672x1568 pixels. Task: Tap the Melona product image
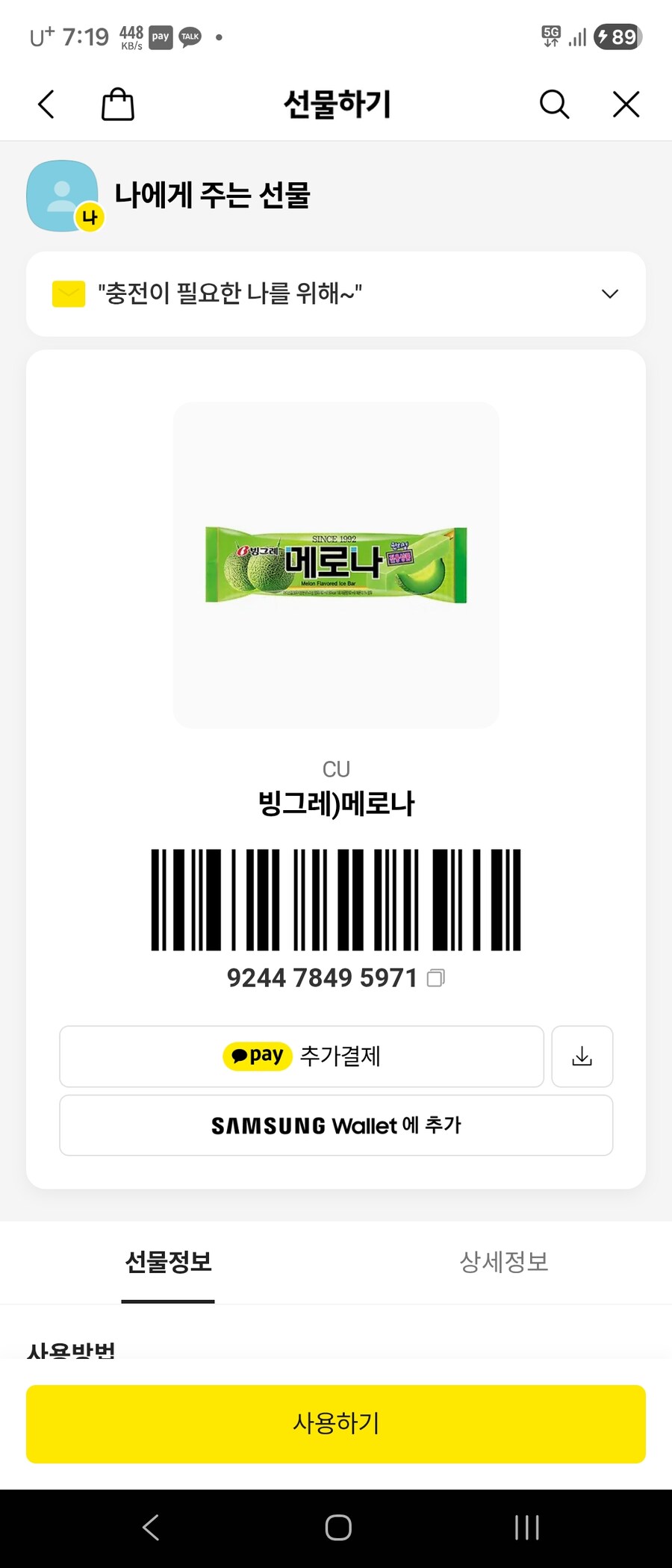pyautogui.click(x=336, y=564)
